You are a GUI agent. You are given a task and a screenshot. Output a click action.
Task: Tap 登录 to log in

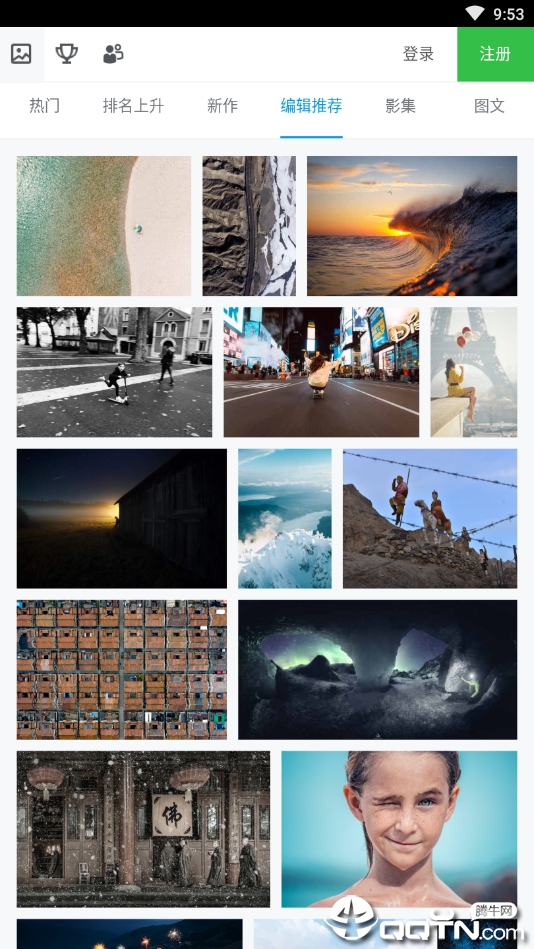pos(418,54)
